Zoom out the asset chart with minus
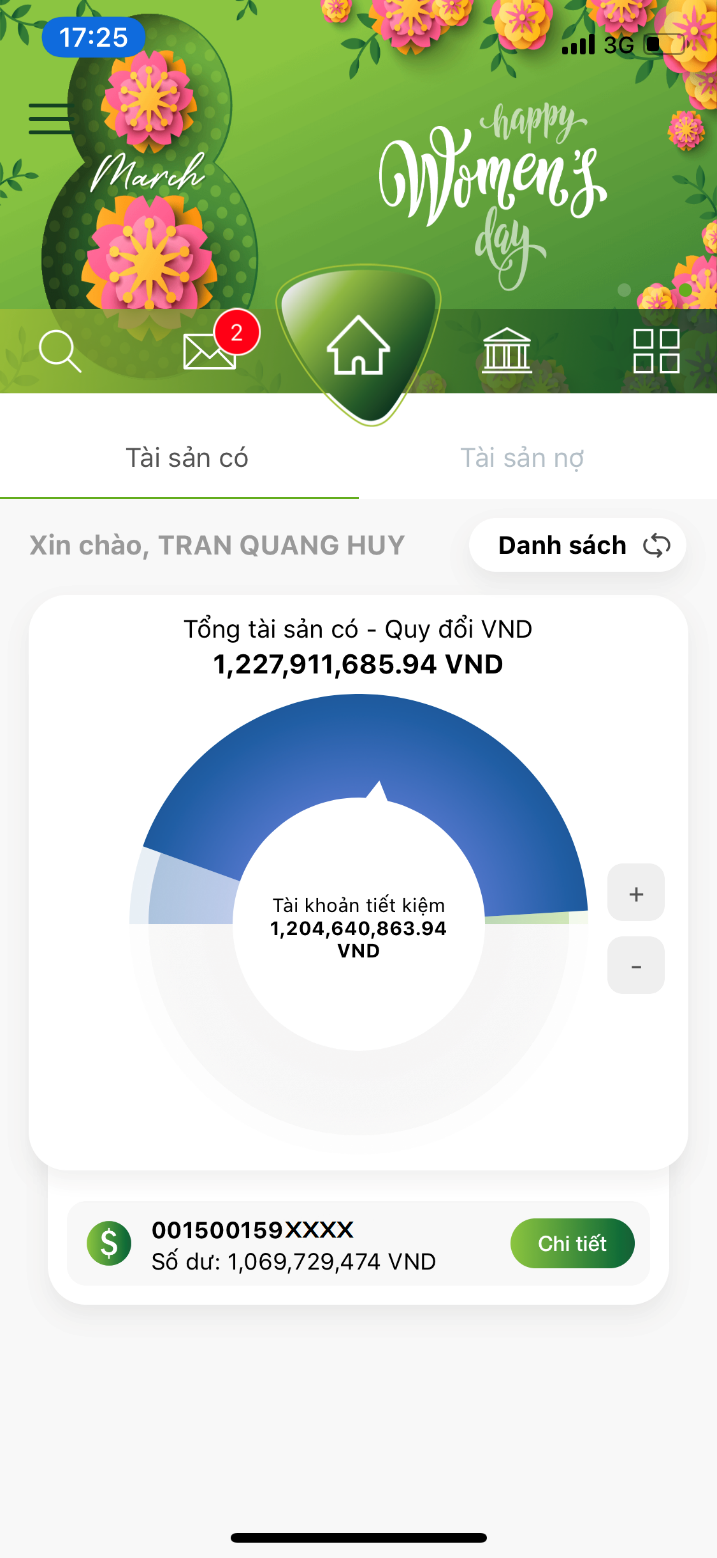 (x=636, y=966)
